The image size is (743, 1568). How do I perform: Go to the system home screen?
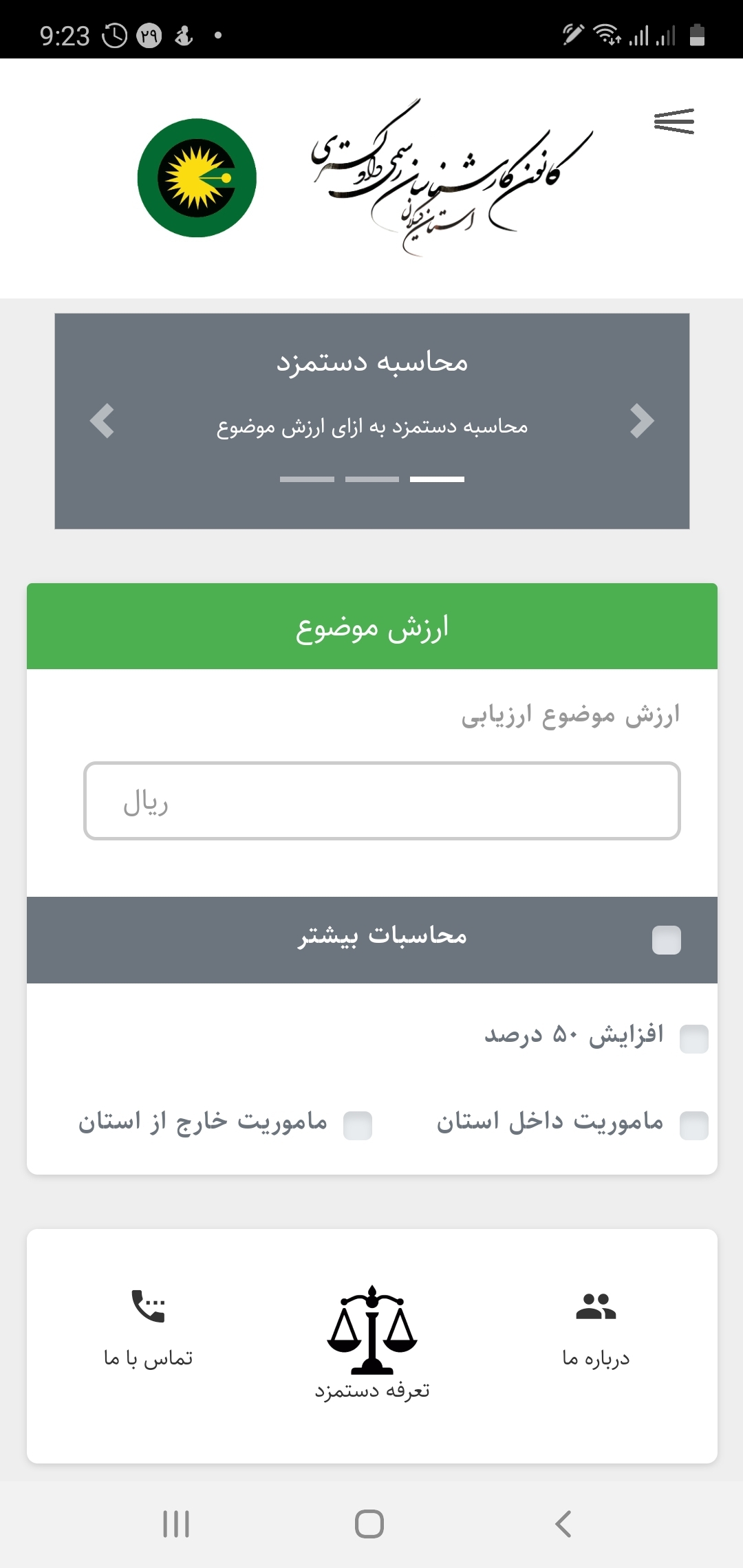pyautogui.click(x=369, y=1524)
